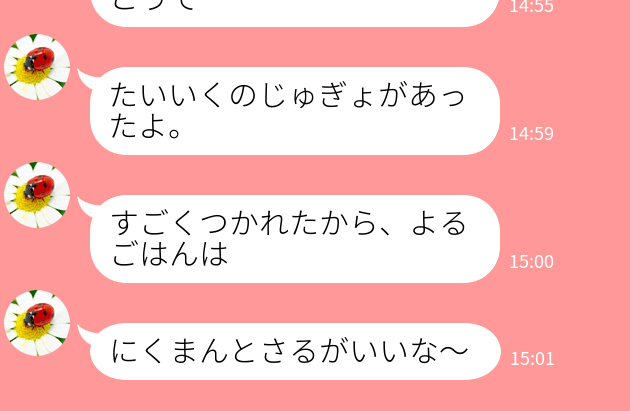Open sender's avatar beside たいいくのじゅぎょう message
This screenshot has height=411, width=630.
coord(37,67)
